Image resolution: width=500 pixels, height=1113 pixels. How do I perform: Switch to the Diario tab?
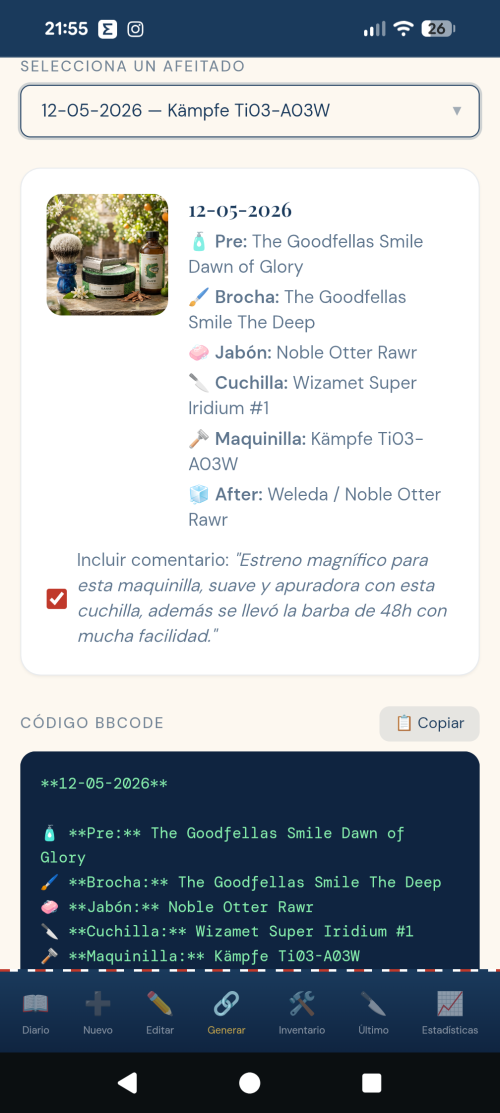point(36,1013)
